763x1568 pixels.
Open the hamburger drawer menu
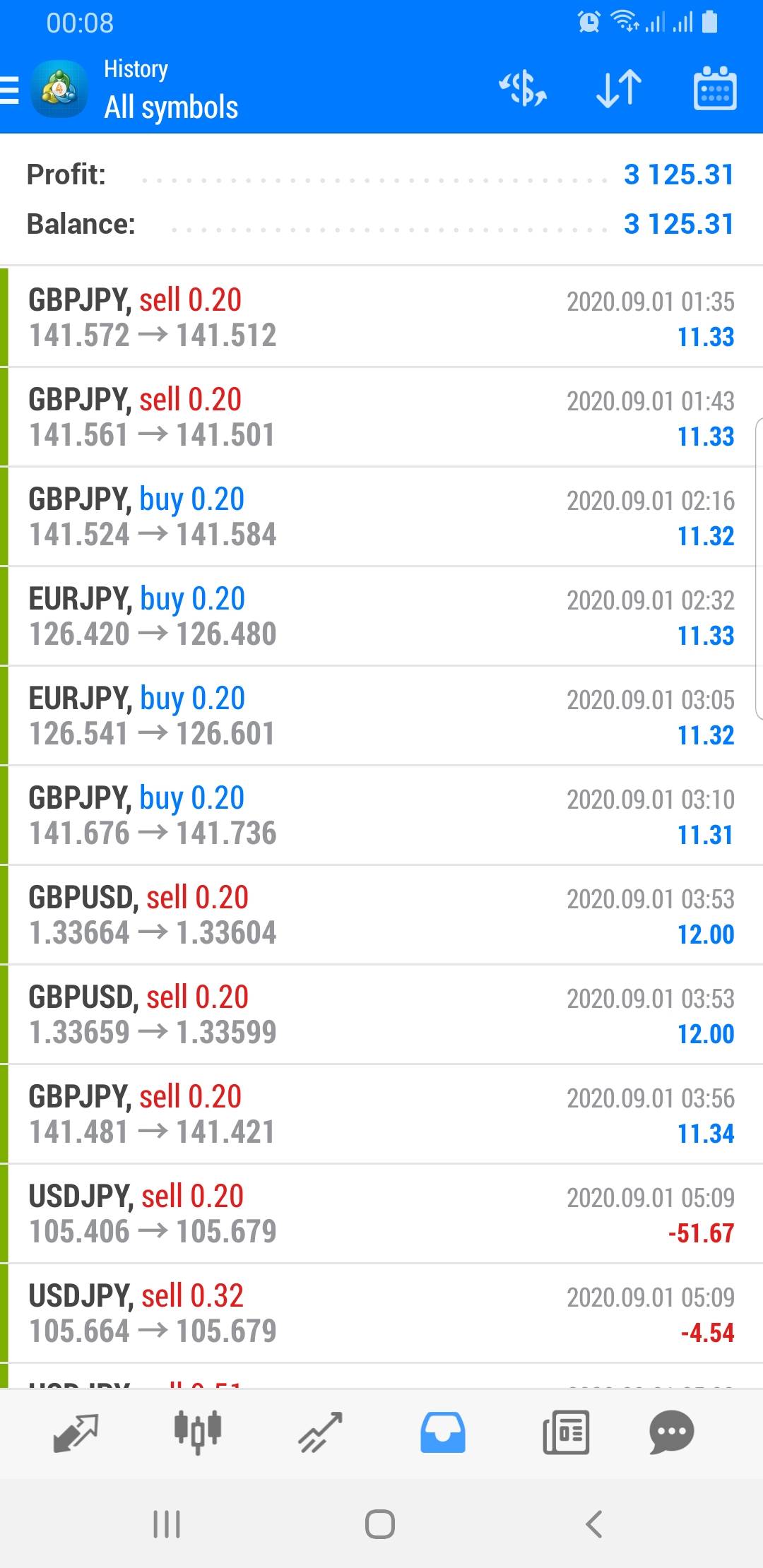tap(10, 90)
